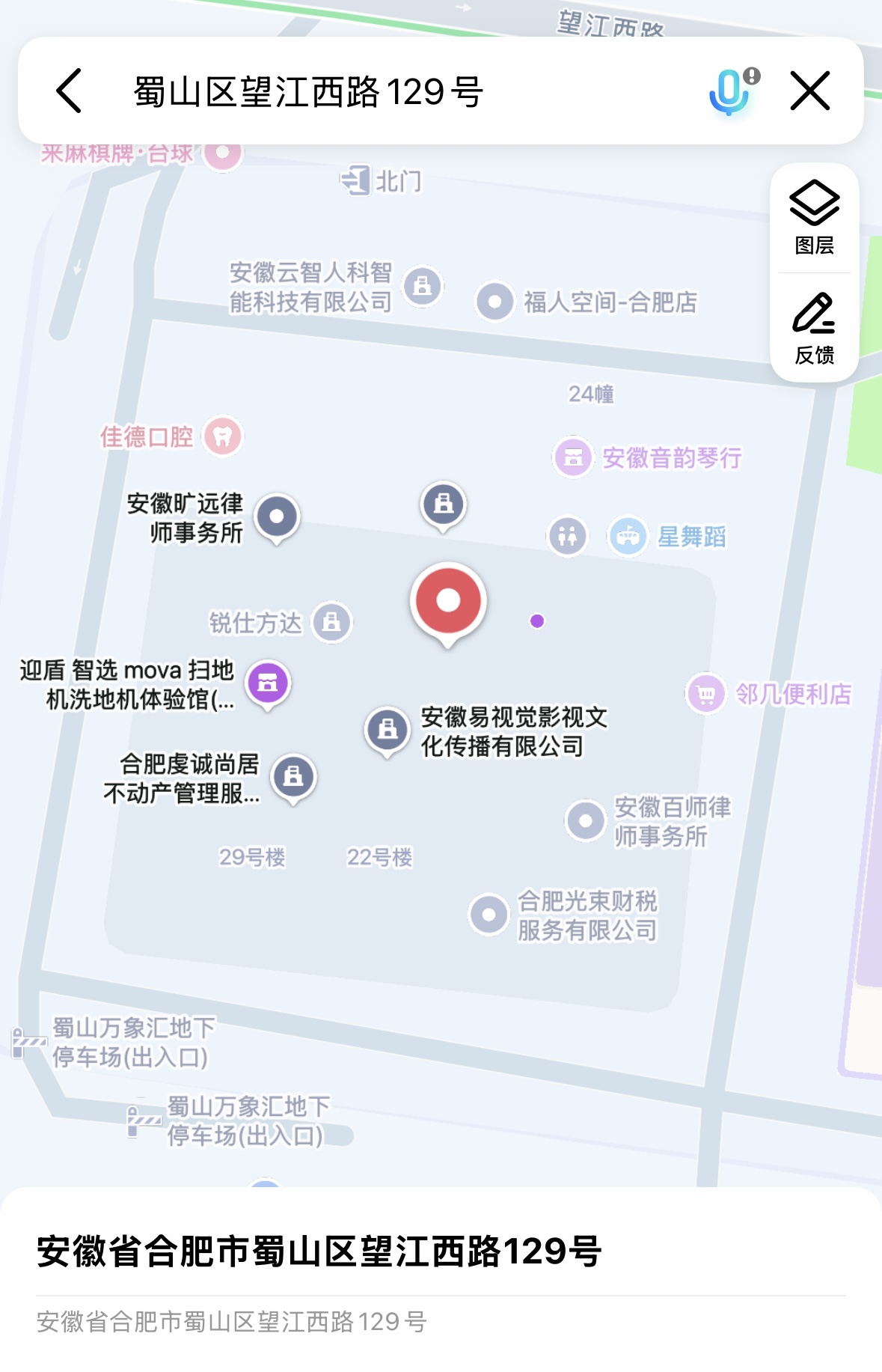Select the 佳德口腔 dental clinic tooth marker
This screenshot has height=1372, width=882.
coord(222,436)
